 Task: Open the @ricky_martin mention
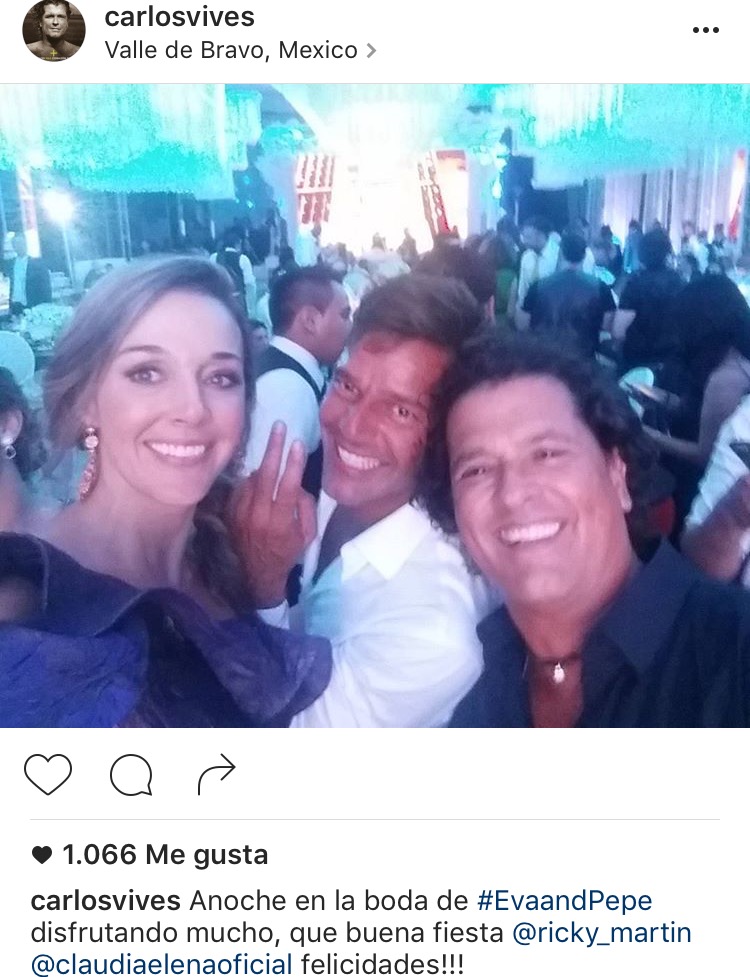pyautogui.click(x=601, y=933)
